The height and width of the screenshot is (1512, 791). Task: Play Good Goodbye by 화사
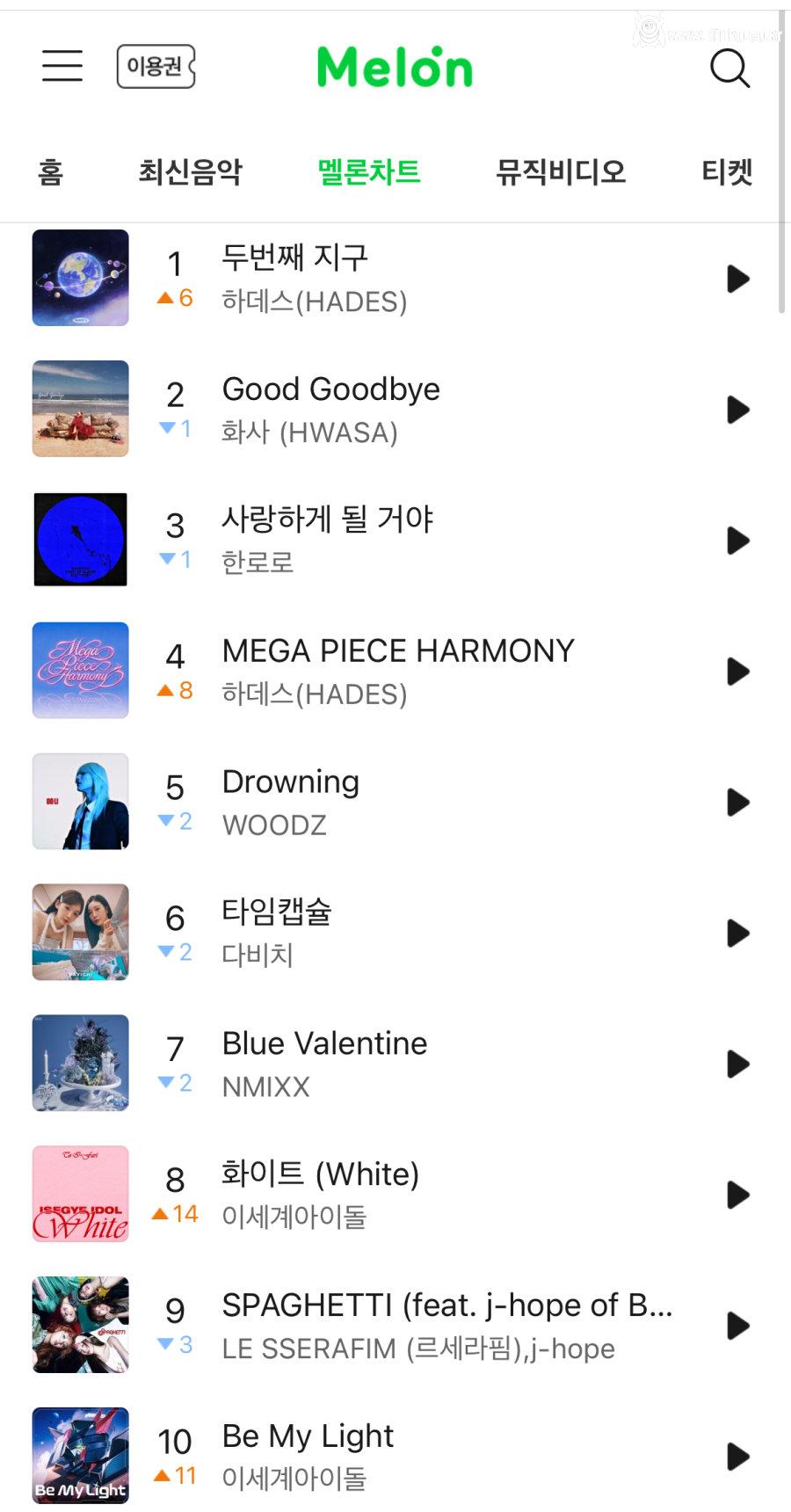(738, 410)
